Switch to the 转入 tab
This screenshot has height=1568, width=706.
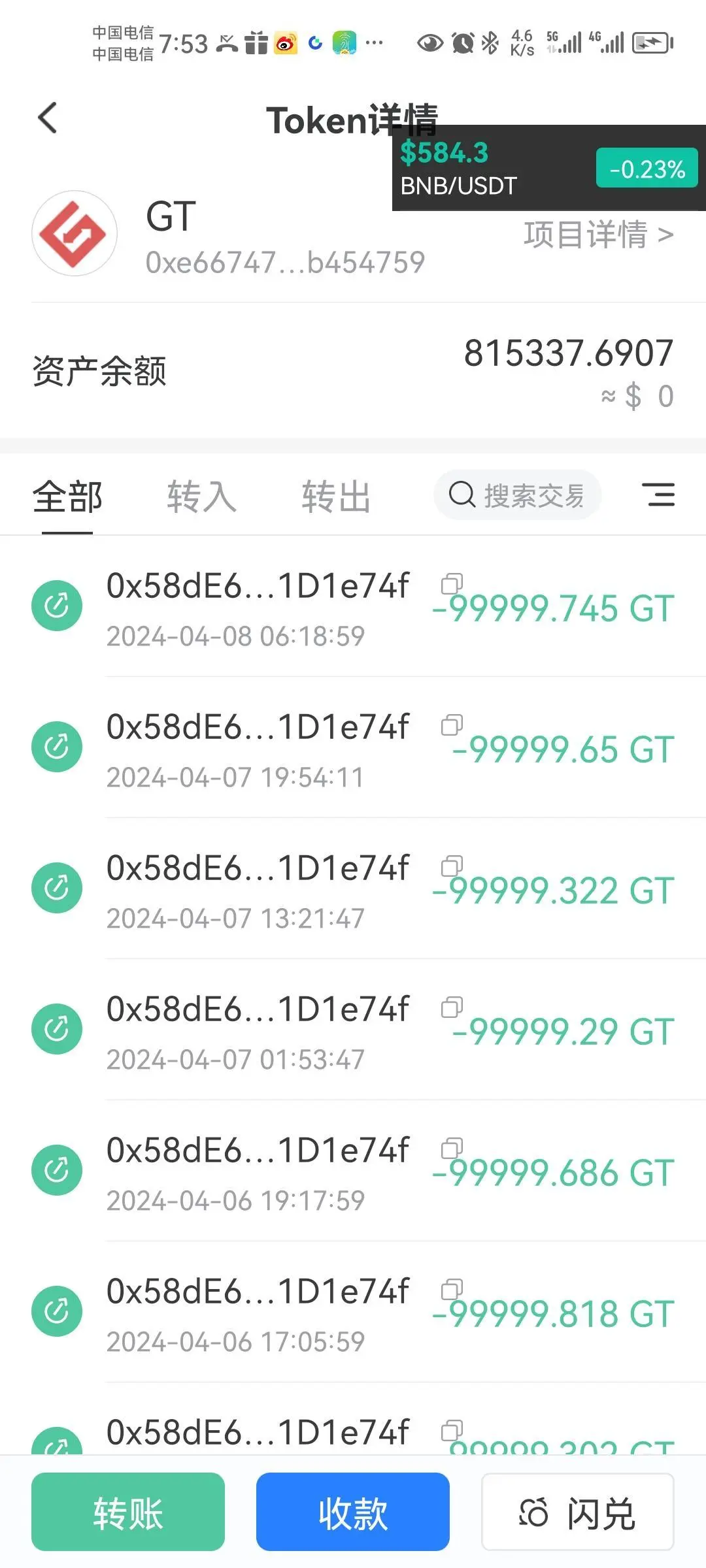(x=201, y=497)
